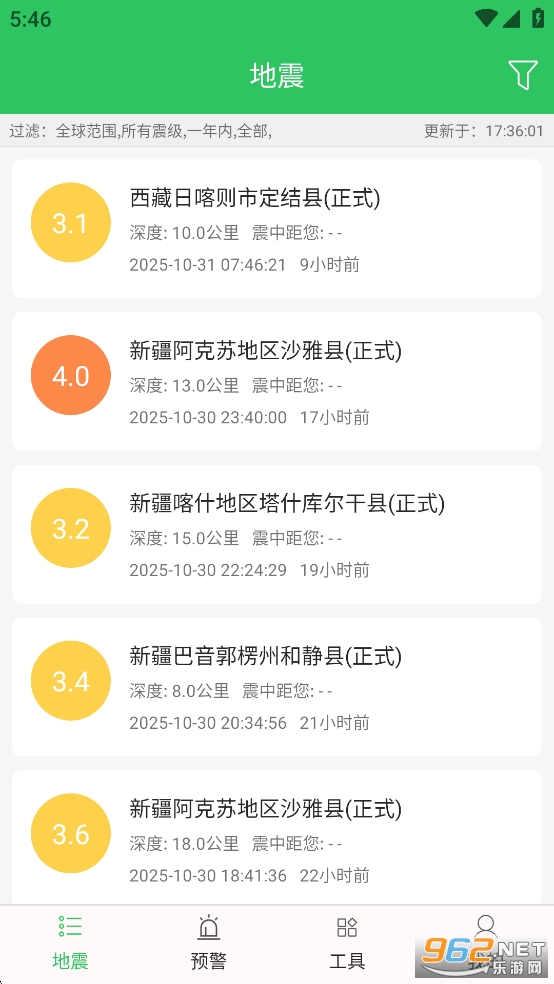Screen dimensions: 554x984
Task: Switch to the 工具 tab
Action: click(x=347, y=944)
